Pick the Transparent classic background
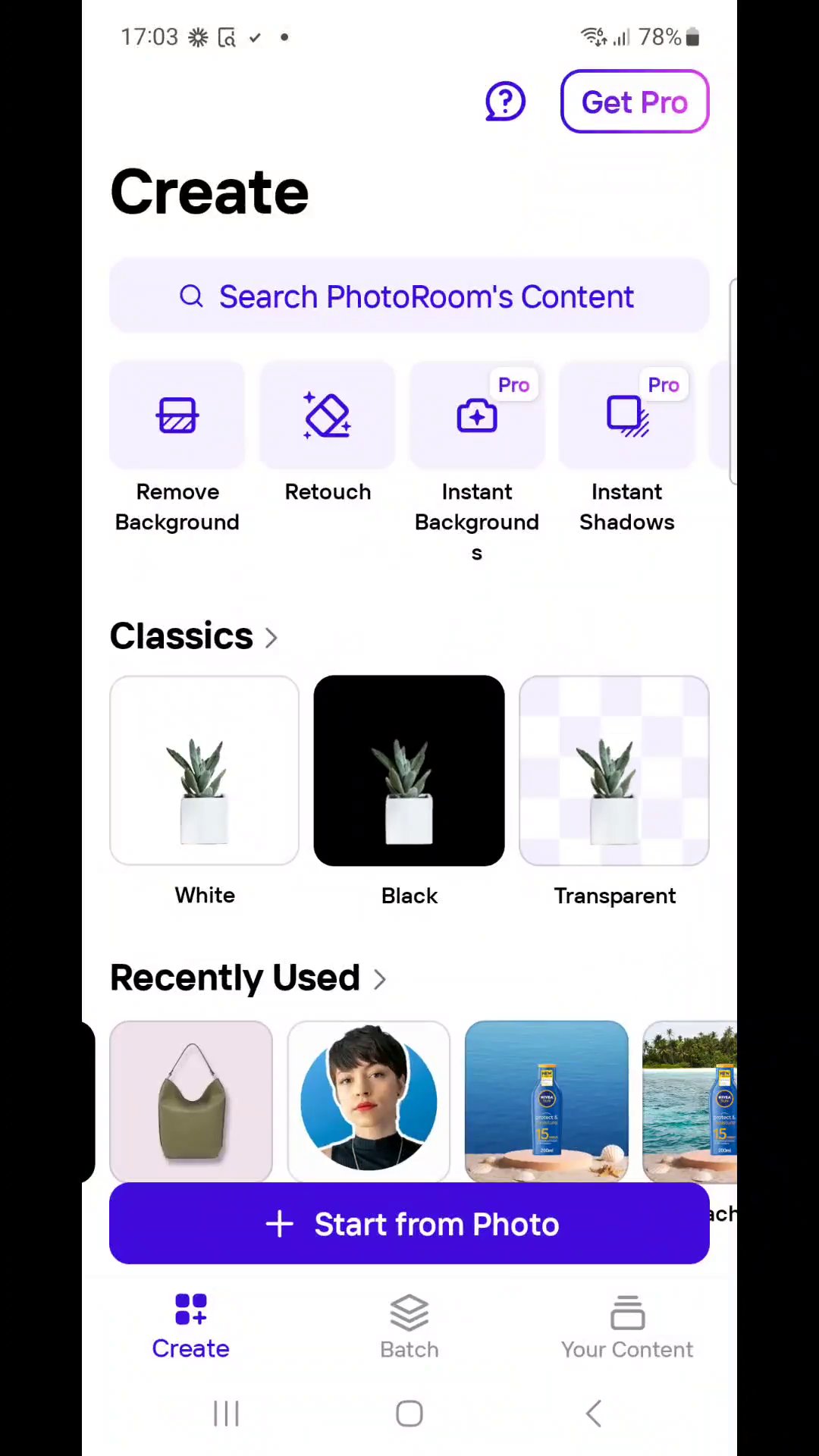 [x=614, y=792]
